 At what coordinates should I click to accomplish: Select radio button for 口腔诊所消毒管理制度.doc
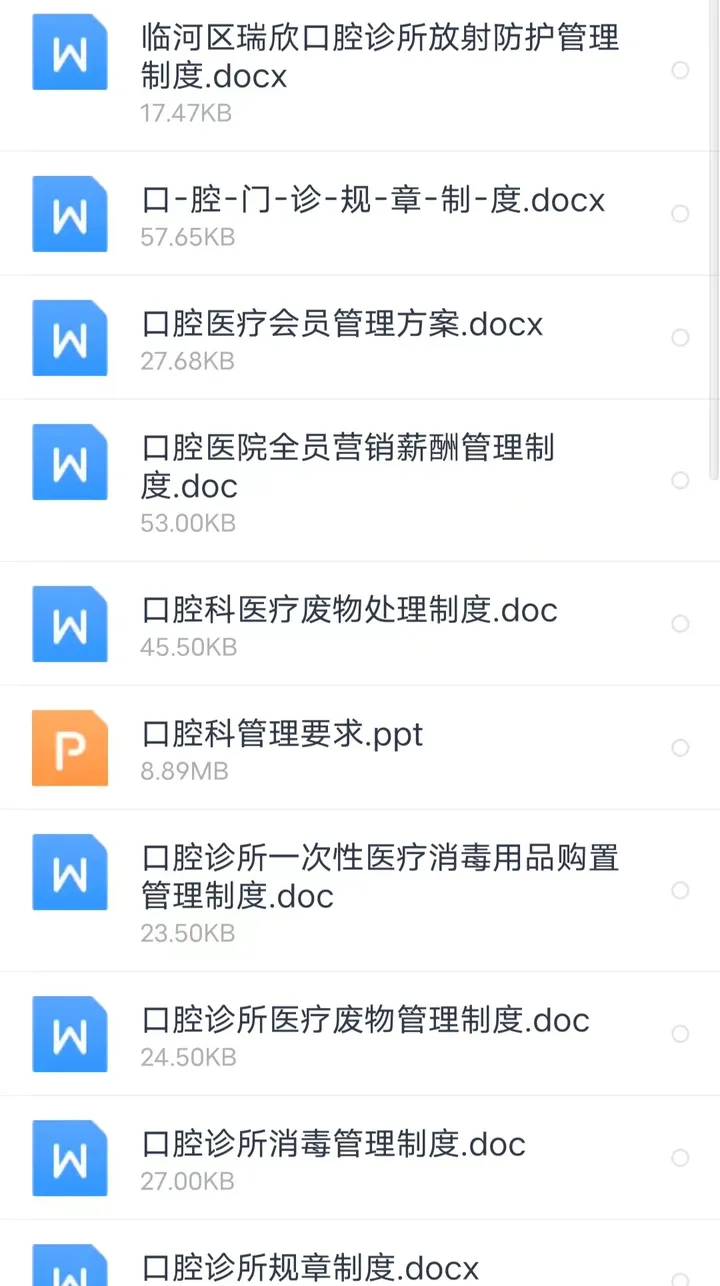680,1158
